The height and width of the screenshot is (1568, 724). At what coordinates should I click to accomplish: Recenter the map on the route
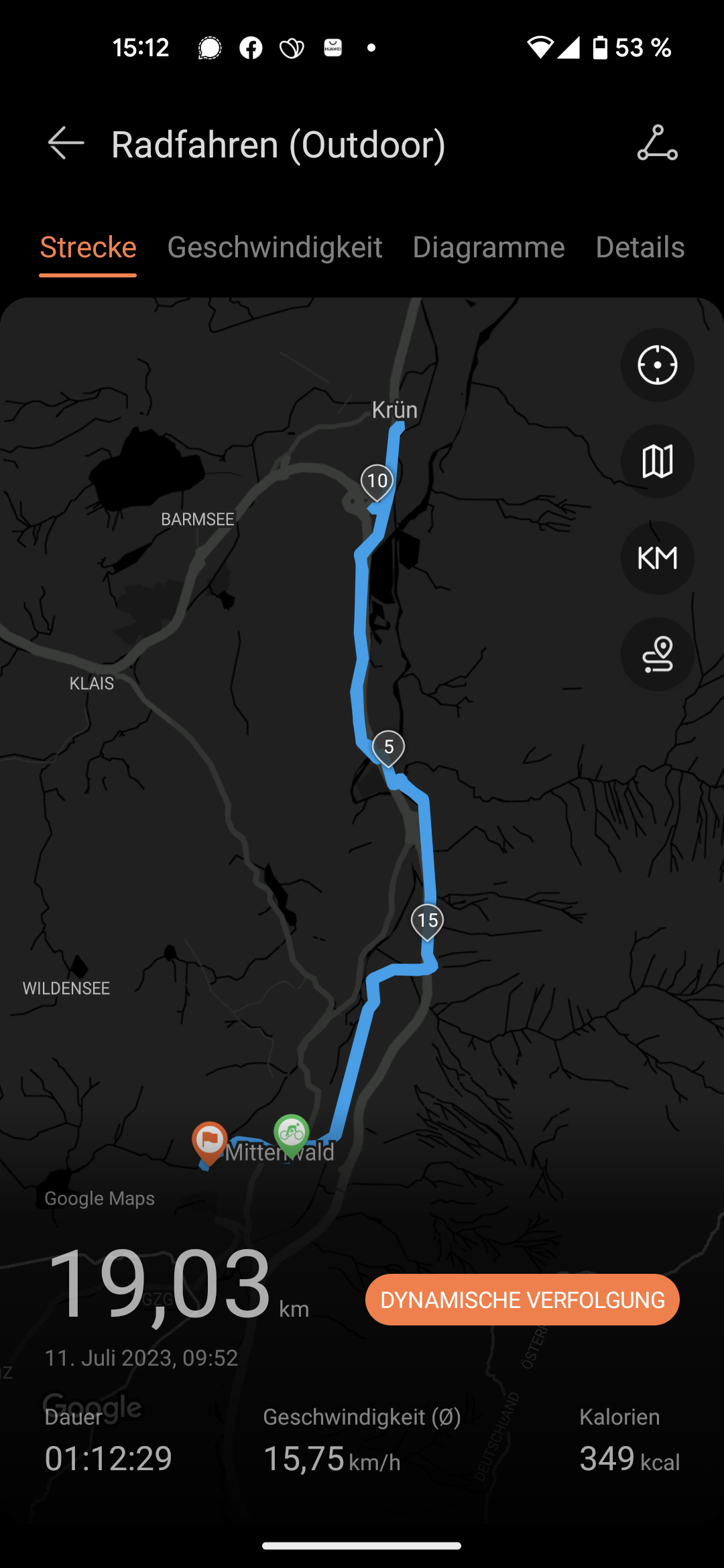657,365
